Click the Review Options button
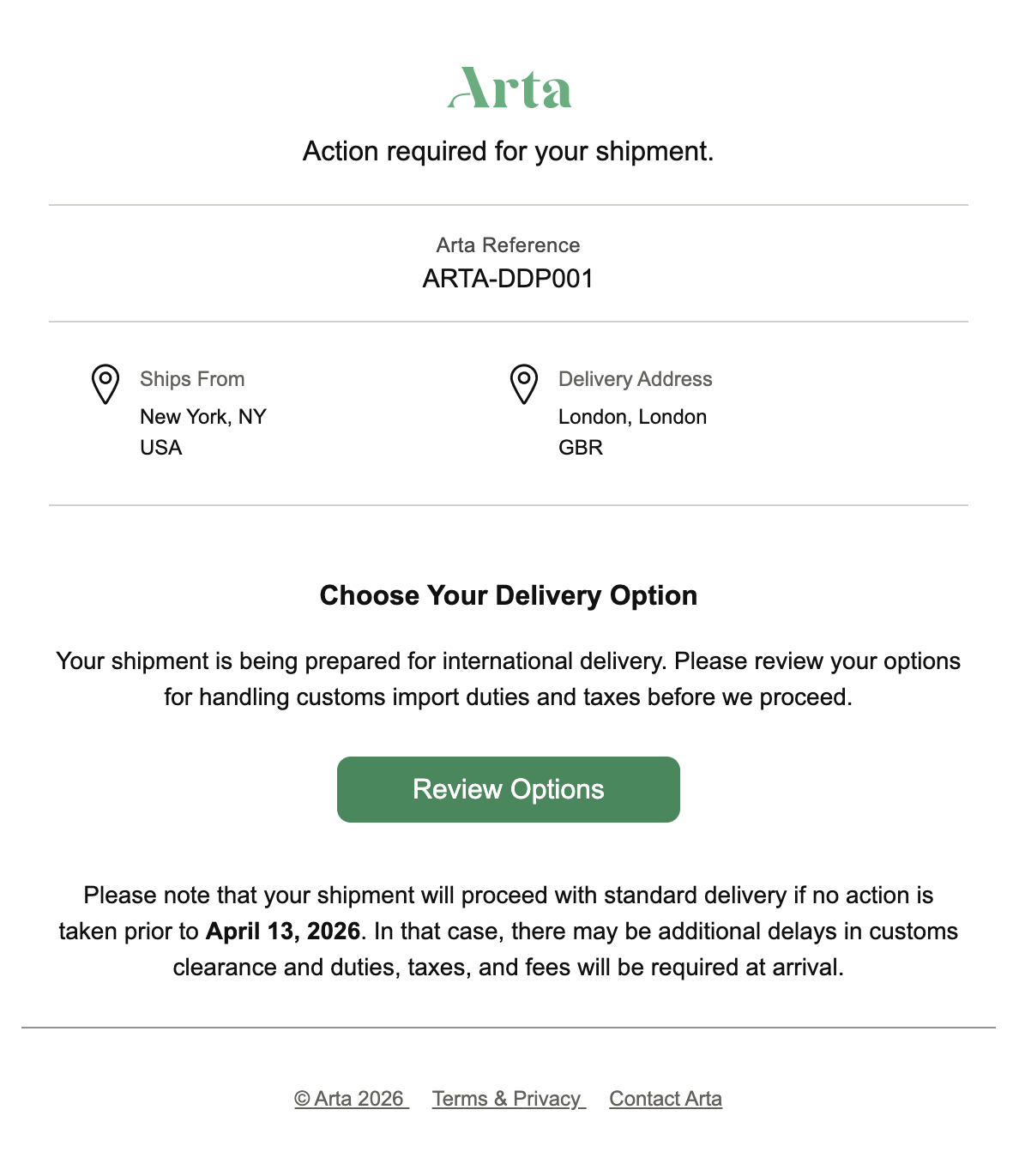This screenshot has height=1176, width=1019. (508, 788)
